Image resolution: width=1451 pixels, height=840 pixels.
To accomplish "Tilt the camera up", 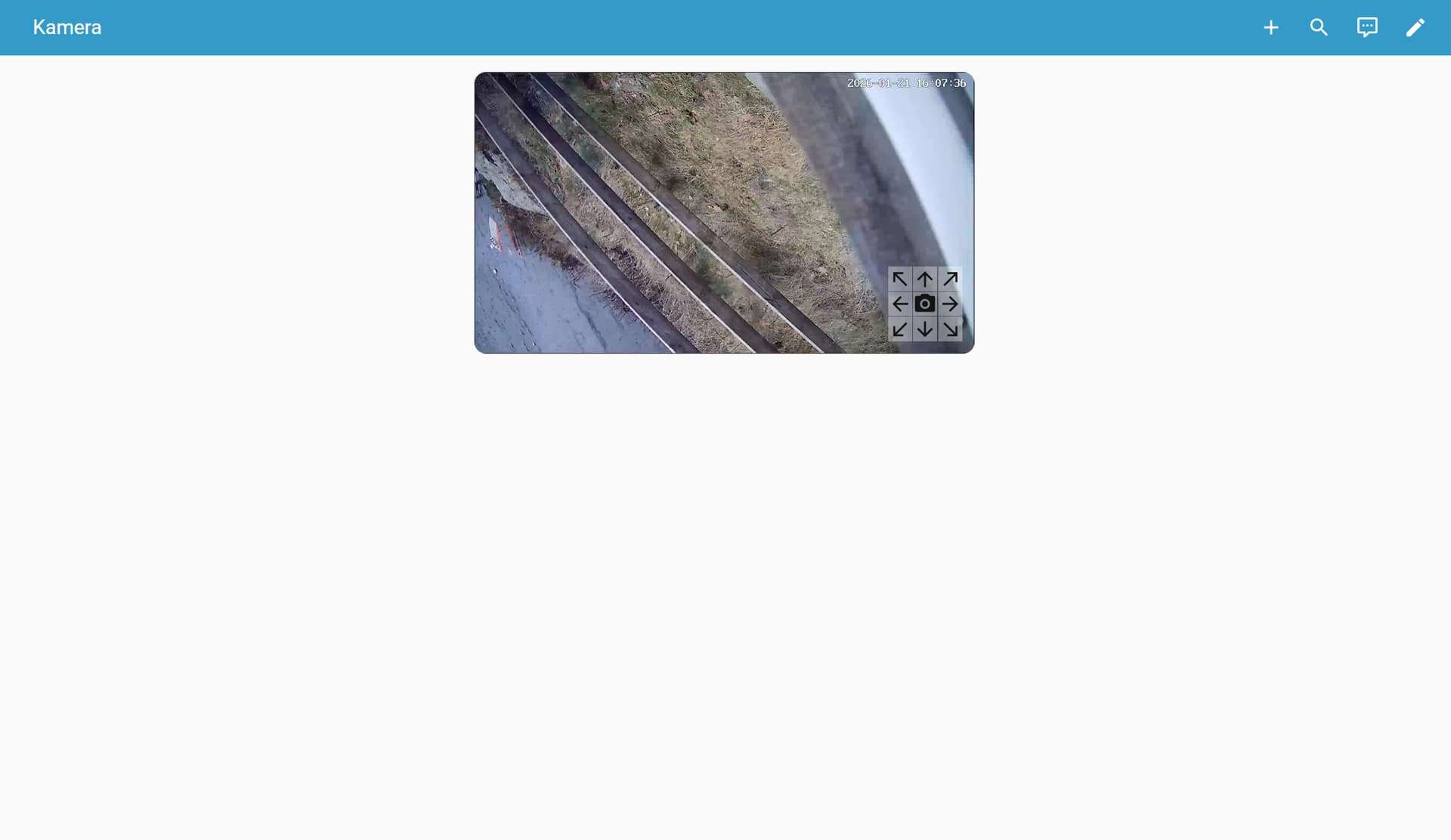I will [924, 279].
